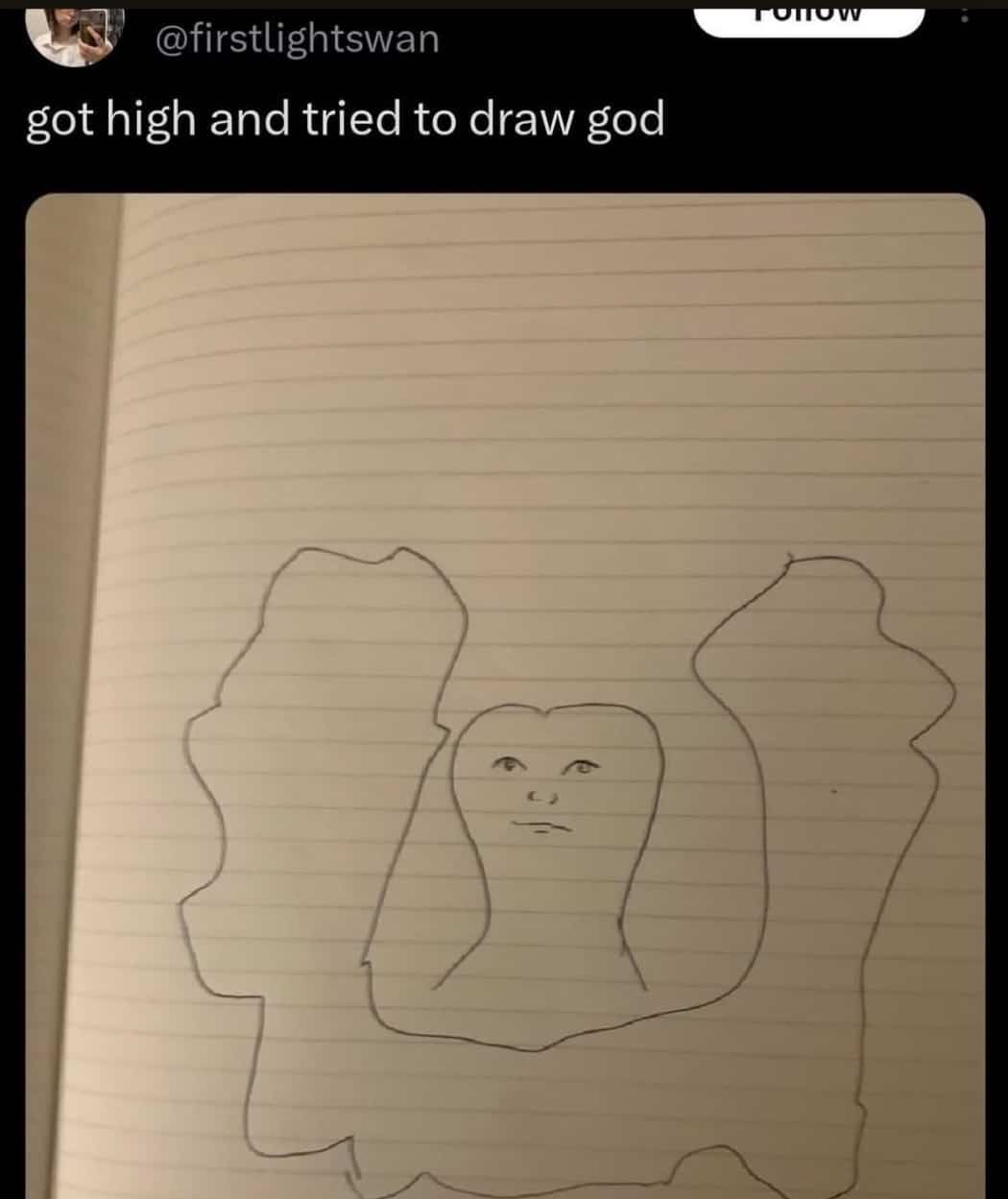Follow the @firstlightswan account
Viewport: 1008px width, 1199px height.
808,18
